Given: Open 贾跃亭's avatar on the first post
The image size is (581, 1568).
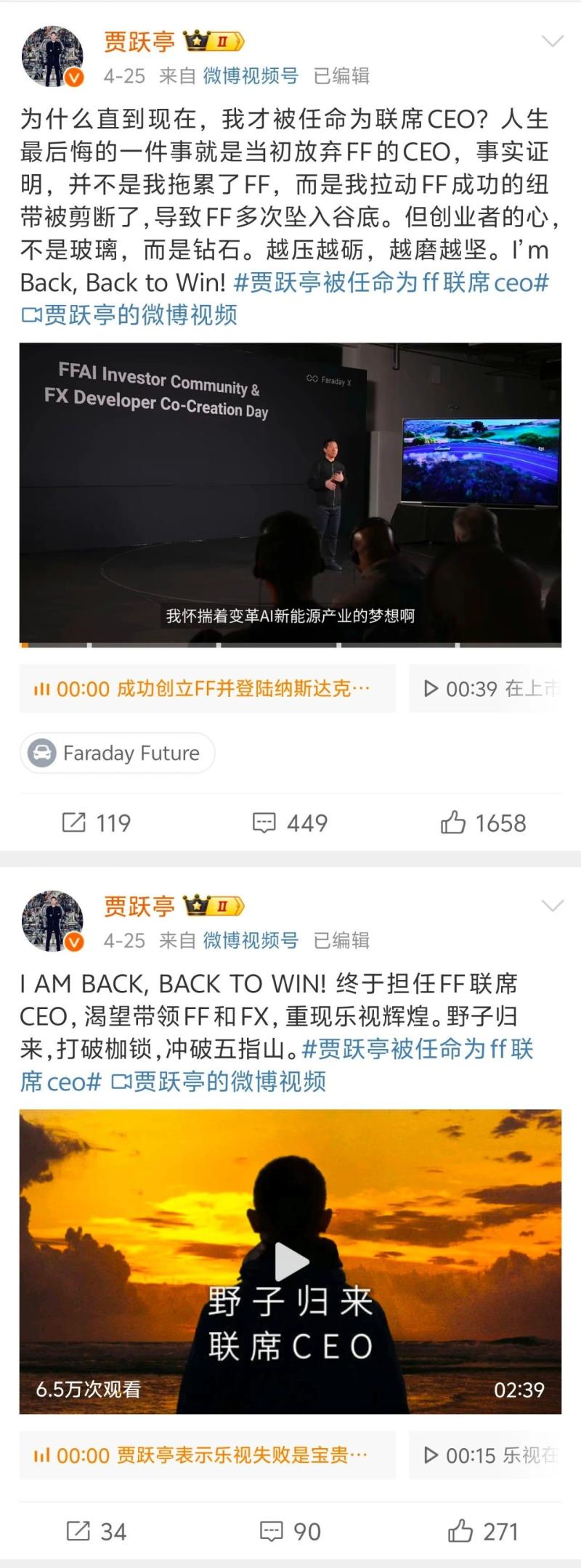Looking at the screenshot, I should (x=52, y=57).
